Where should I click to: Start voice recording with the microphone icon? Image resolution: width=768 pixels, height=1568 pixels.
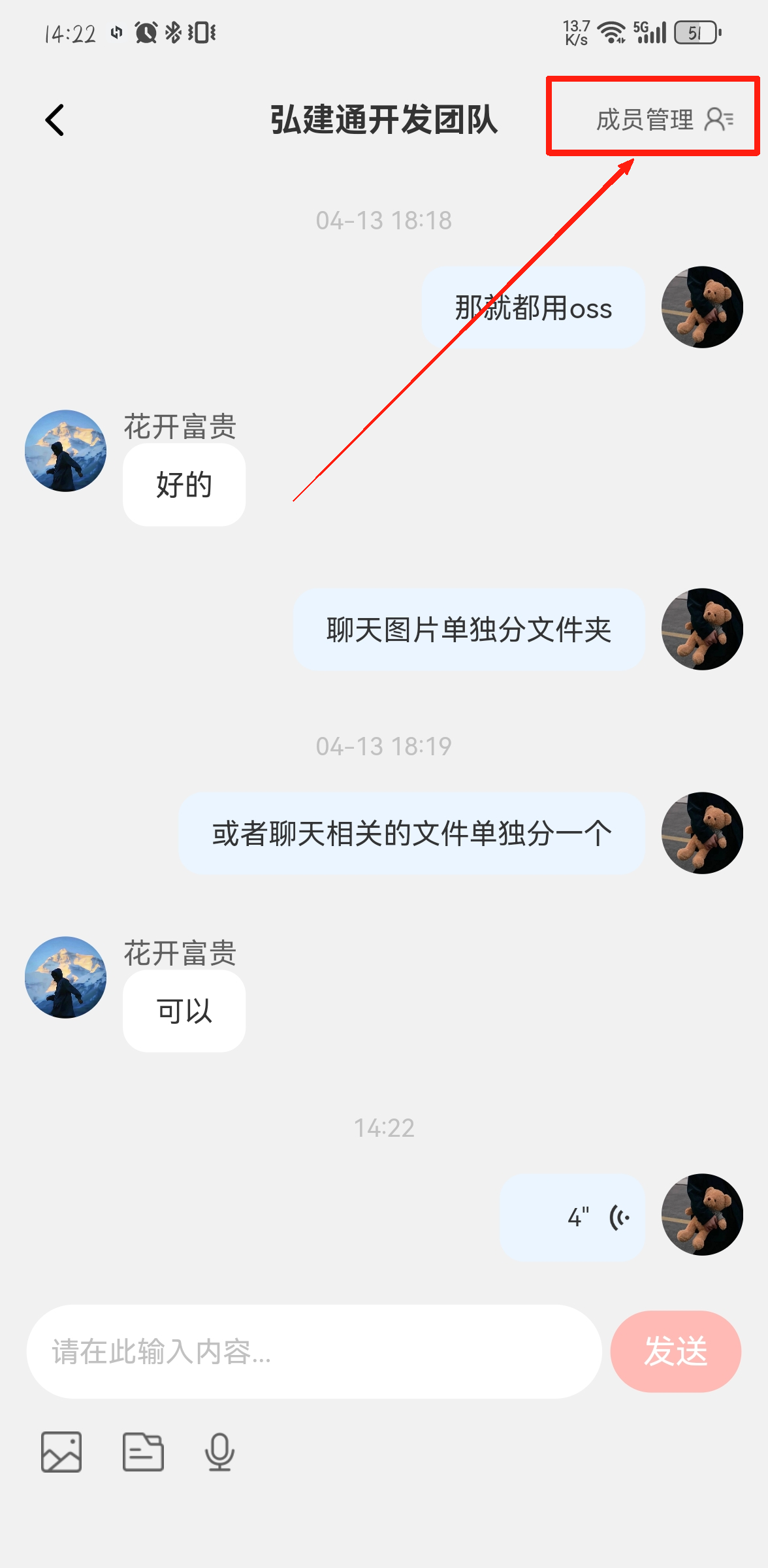coord(219,1452)
